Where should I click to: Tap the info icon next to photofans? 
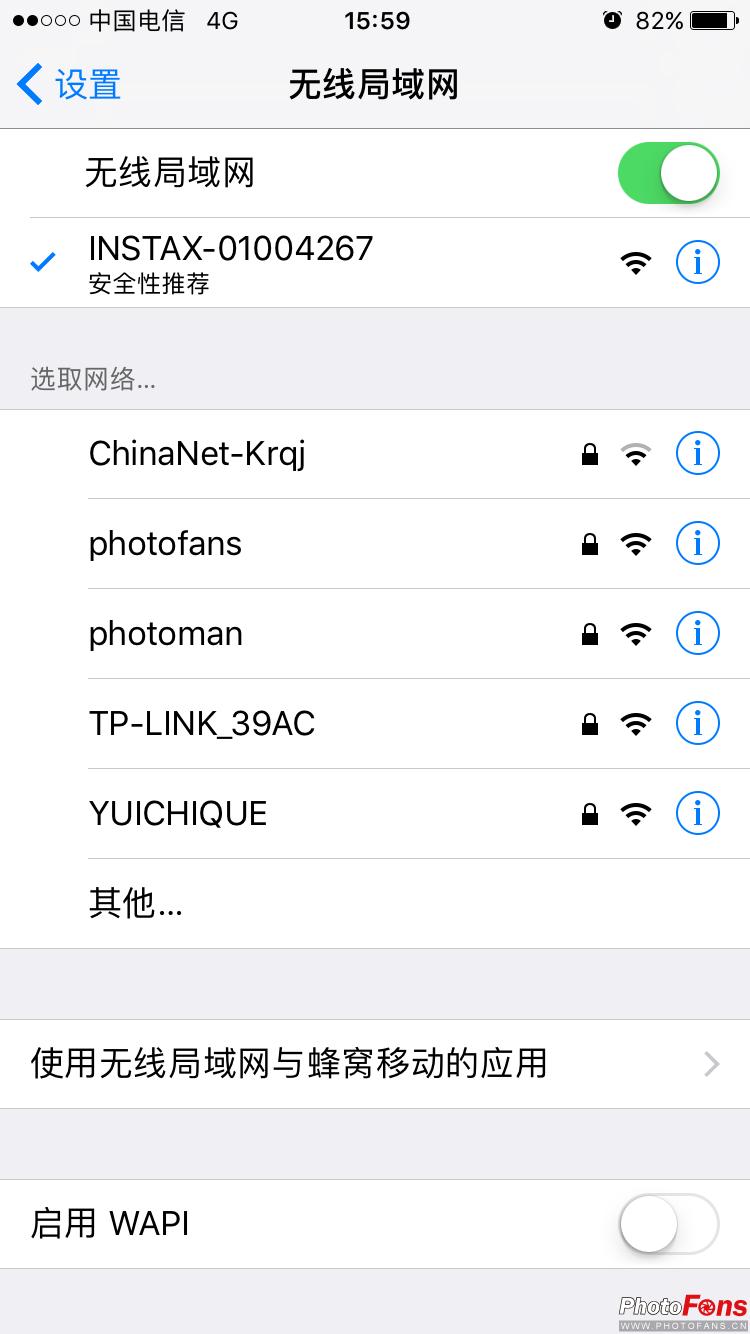click(x=698, y=544)
